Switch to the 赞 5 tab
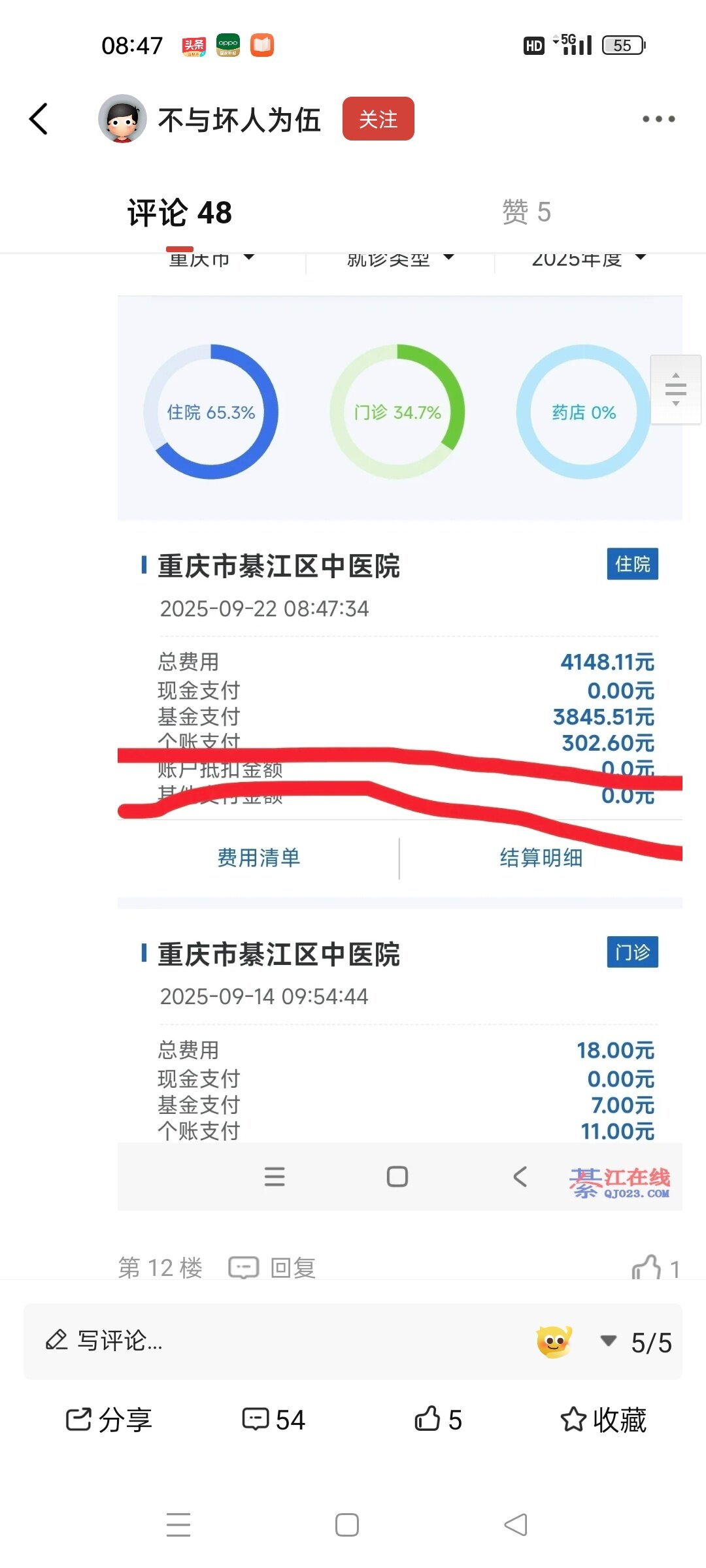Image resolution: width=706 pixels, height=1568 pixels. (x=526, y=212)
